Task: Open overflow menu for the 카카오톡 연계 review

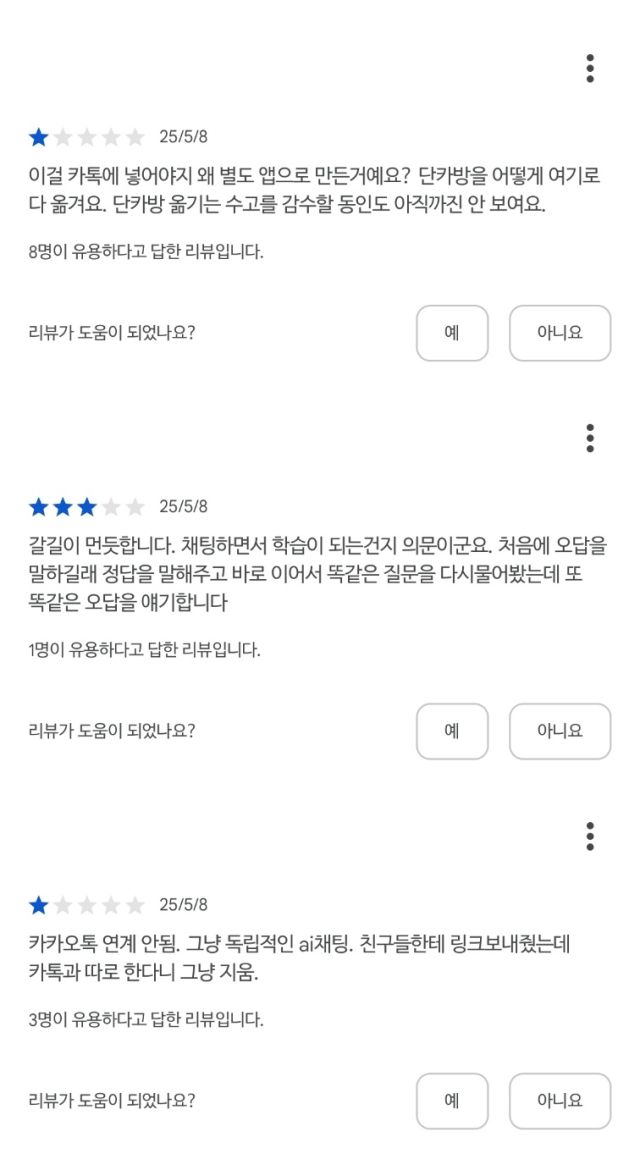Action: tap(590, 836)
